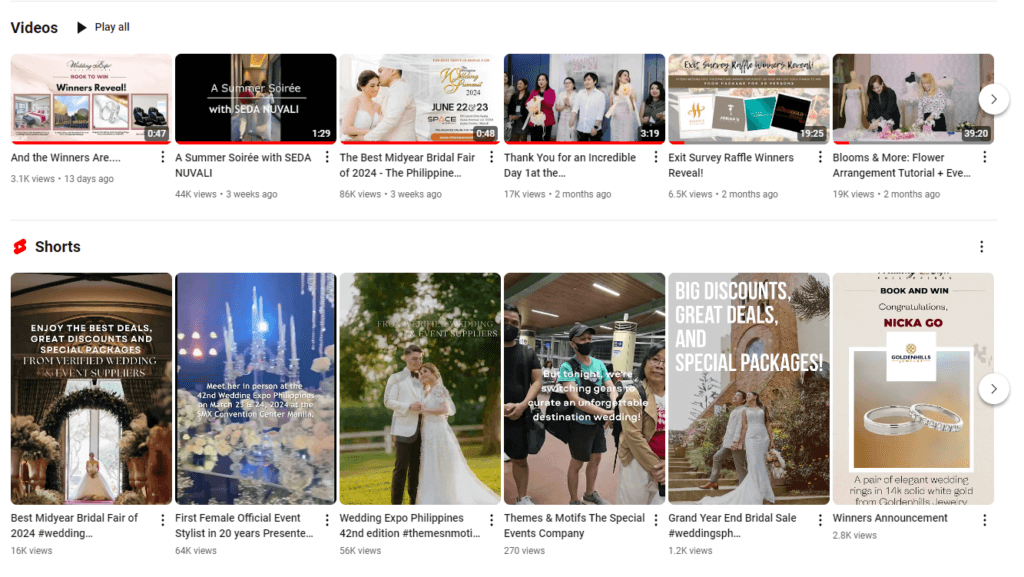The height and width of the screenshot is (577, 1024).
Task: Watch 'A Summer Soirée with SEDA NUVALI'
Action: click(255, 98)
